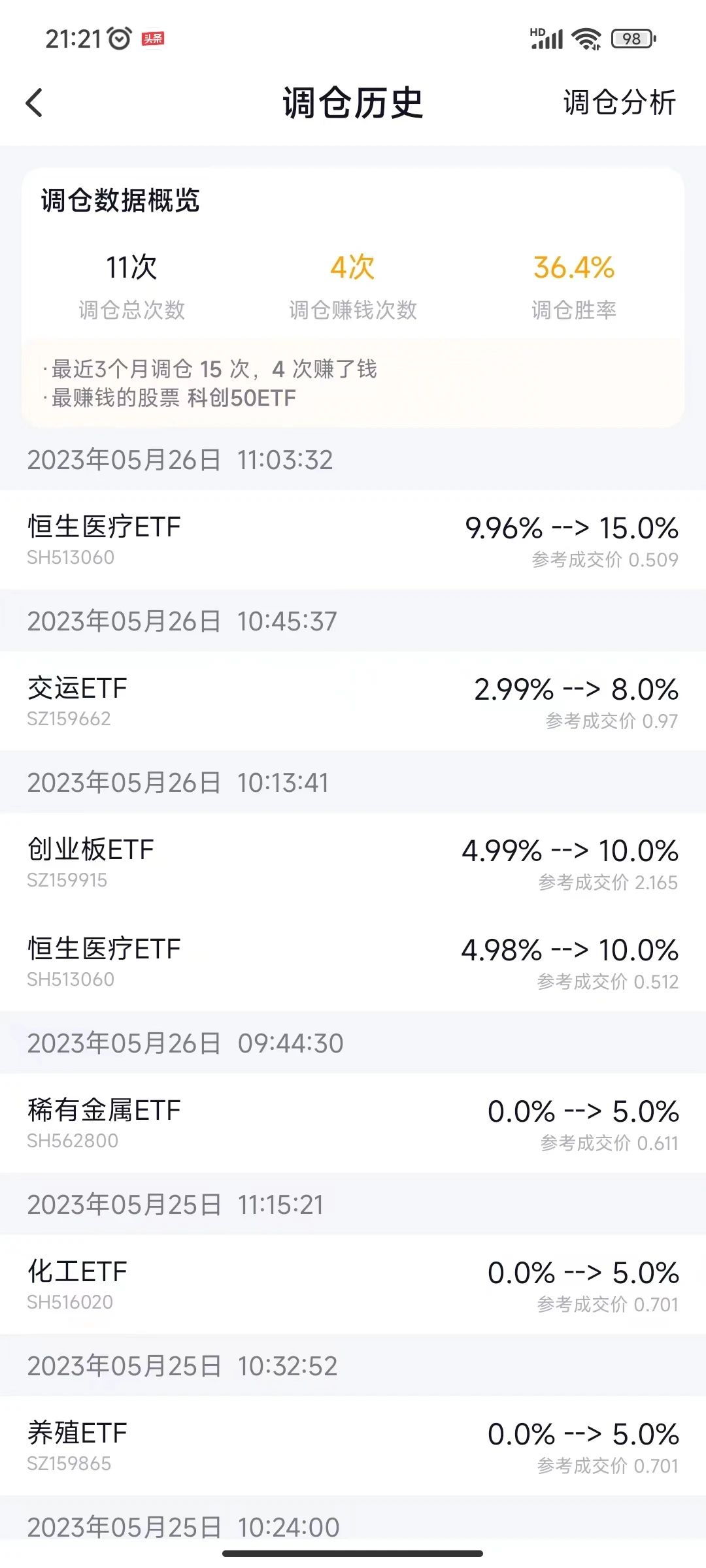Open the 养殖ETF SZ159865 row
The width and height of the screenshot is (706, 1568).
click(x=353, y=1446)
